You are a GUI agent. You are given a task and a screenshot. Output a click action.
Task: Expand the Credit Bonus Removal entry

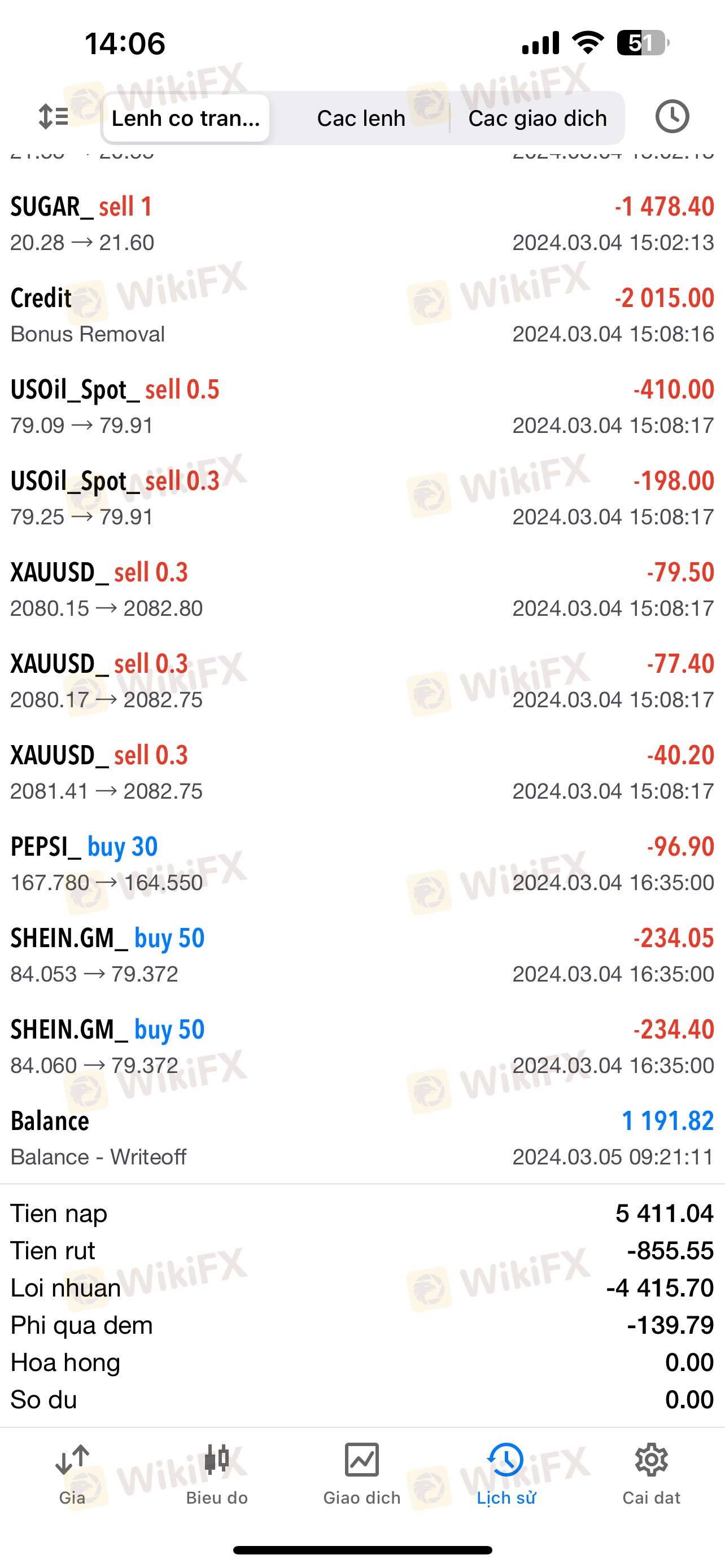[362, 316]
